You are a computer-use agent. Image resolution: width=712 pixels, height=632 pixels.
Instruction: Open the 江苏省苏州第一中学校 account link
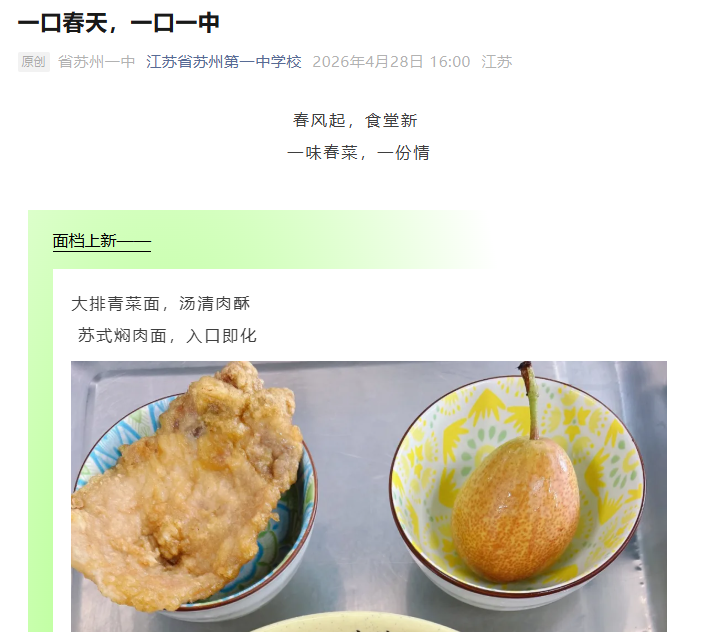[223, 62]
